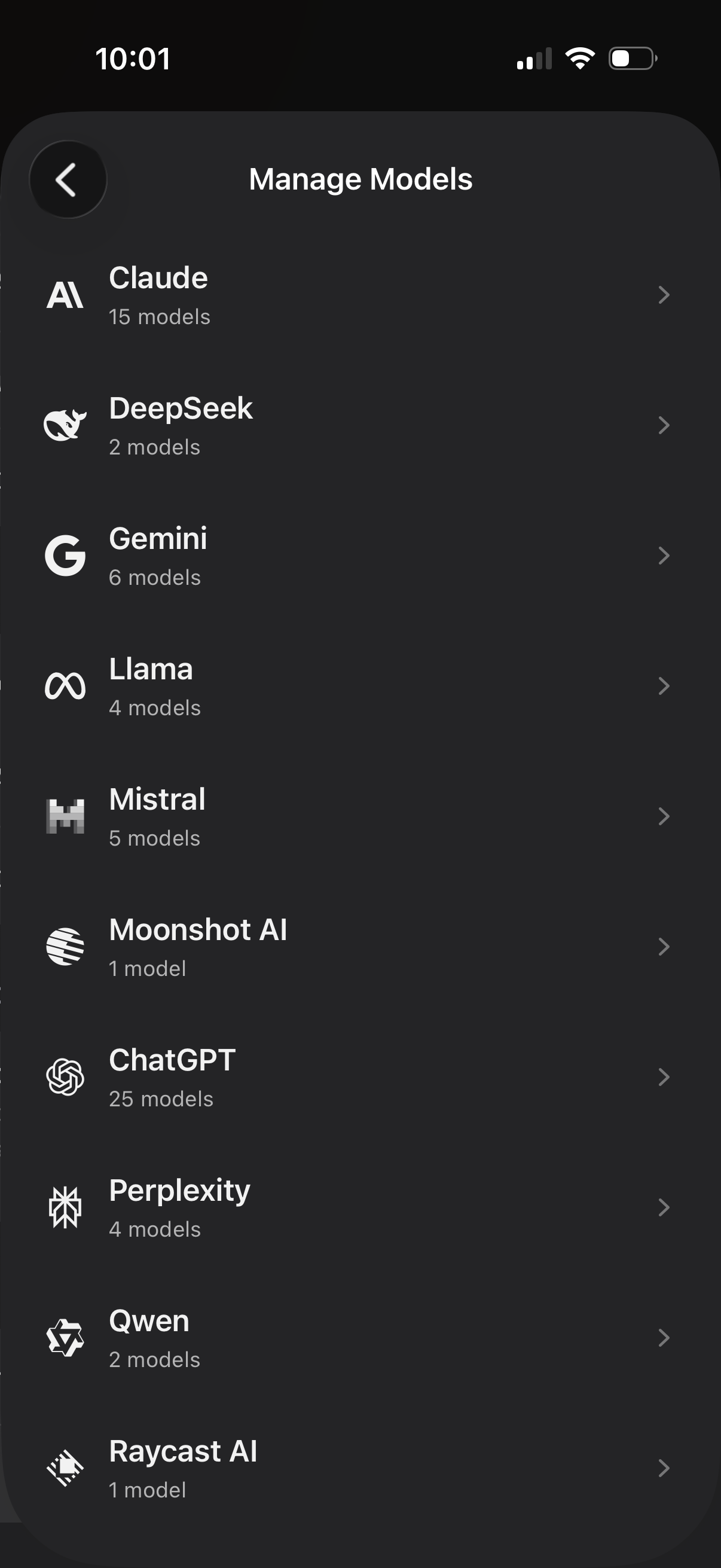Click the Moonshot AI globe icon
The width and height of the screenshot is (721, 1568).
65,946
